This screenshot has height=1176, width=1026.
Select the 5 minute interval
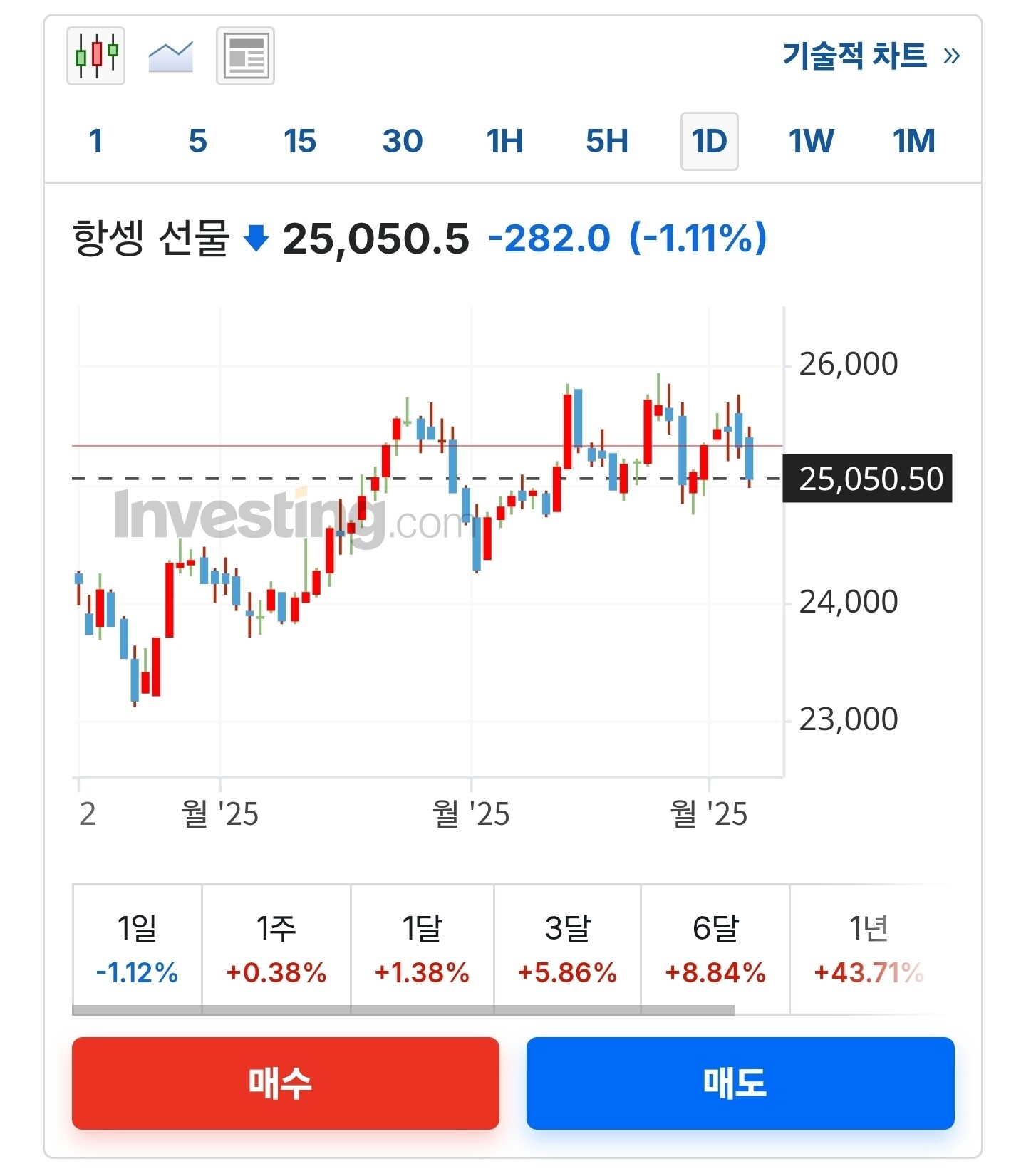[x=197, y=141]
